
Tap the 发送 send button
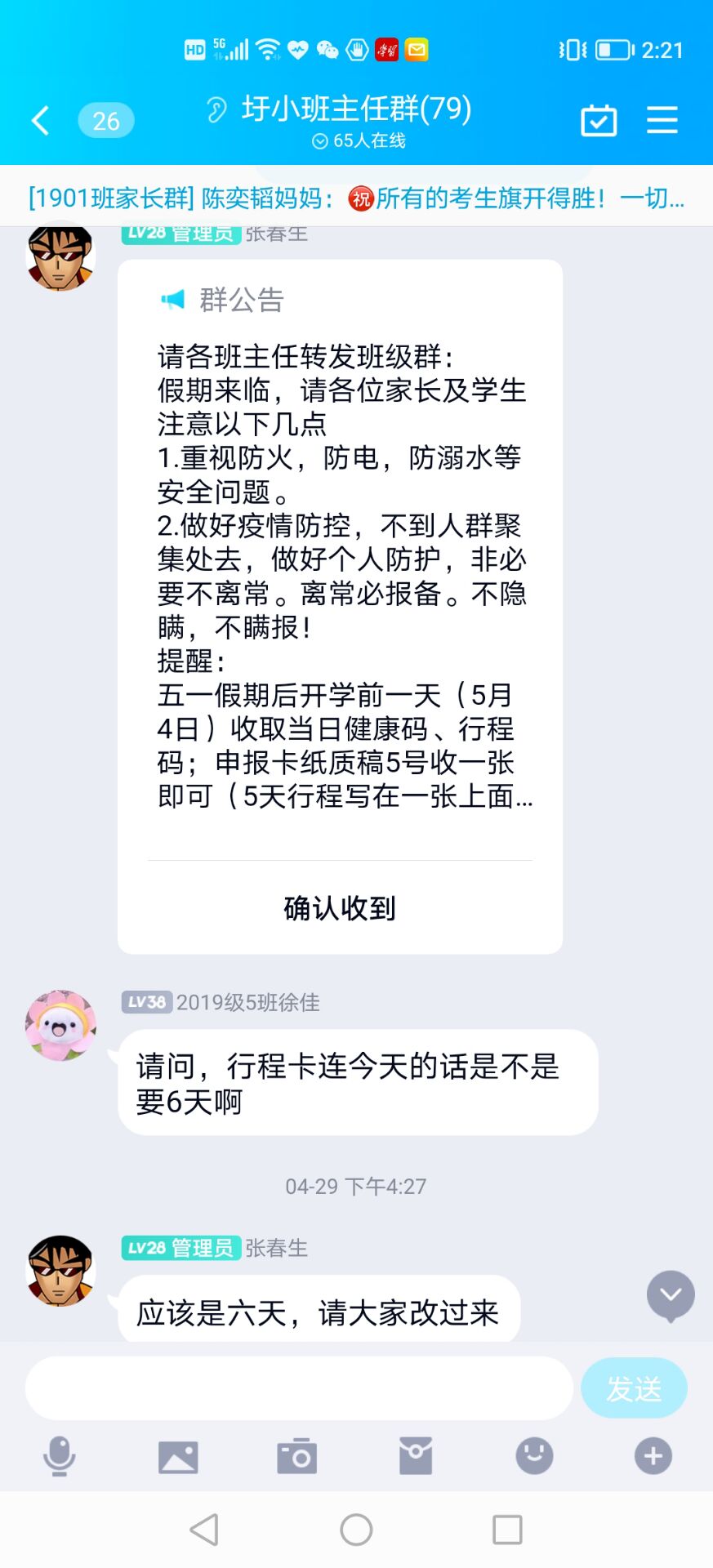pyautogui.click(x=634, y=1388)
